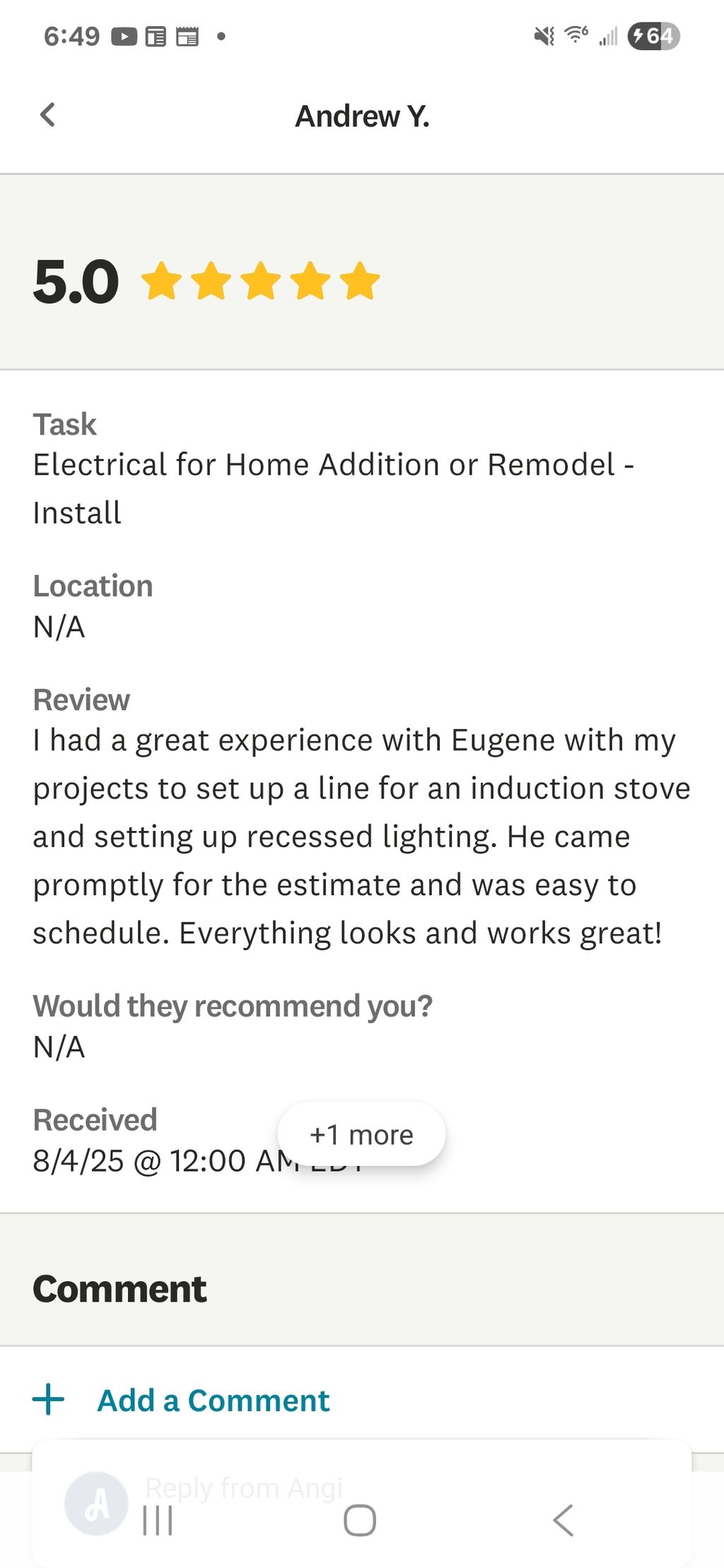Select the 'Andrew Y.' title header

point(362,115)
